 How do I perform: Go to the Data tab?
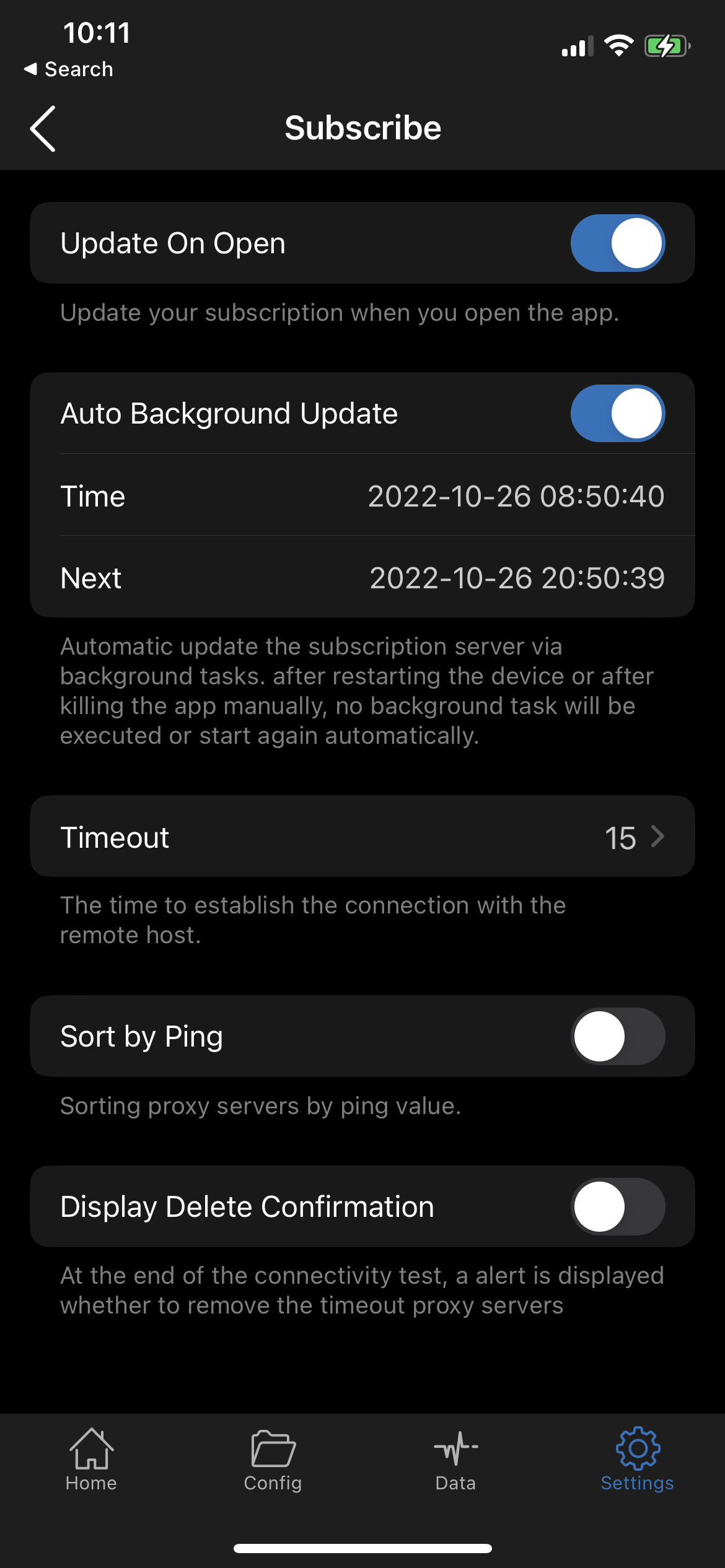(x=455, y=1459)
